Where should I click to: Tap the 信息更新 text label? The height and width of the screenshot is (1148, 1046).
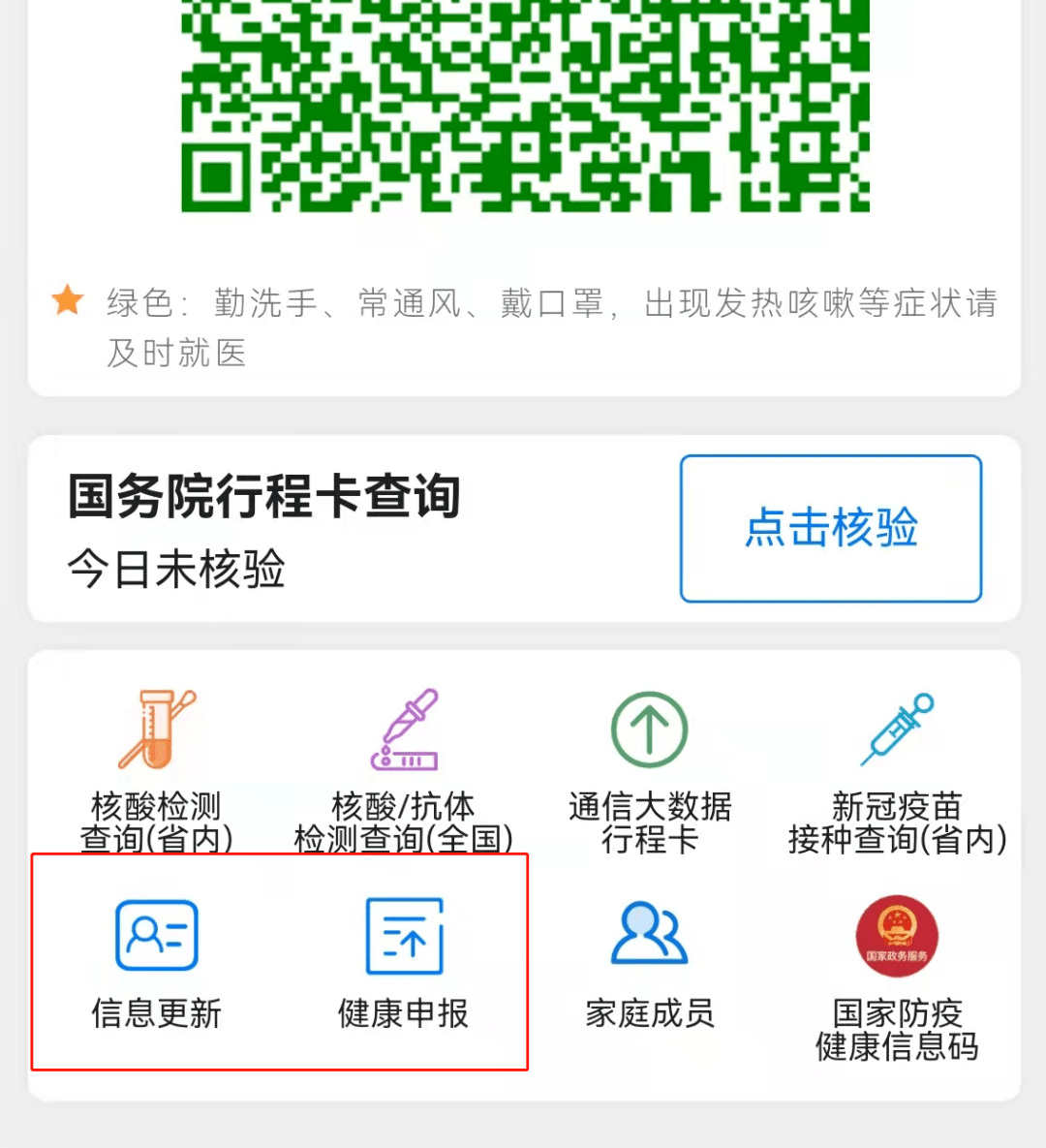pos(155,1014)
